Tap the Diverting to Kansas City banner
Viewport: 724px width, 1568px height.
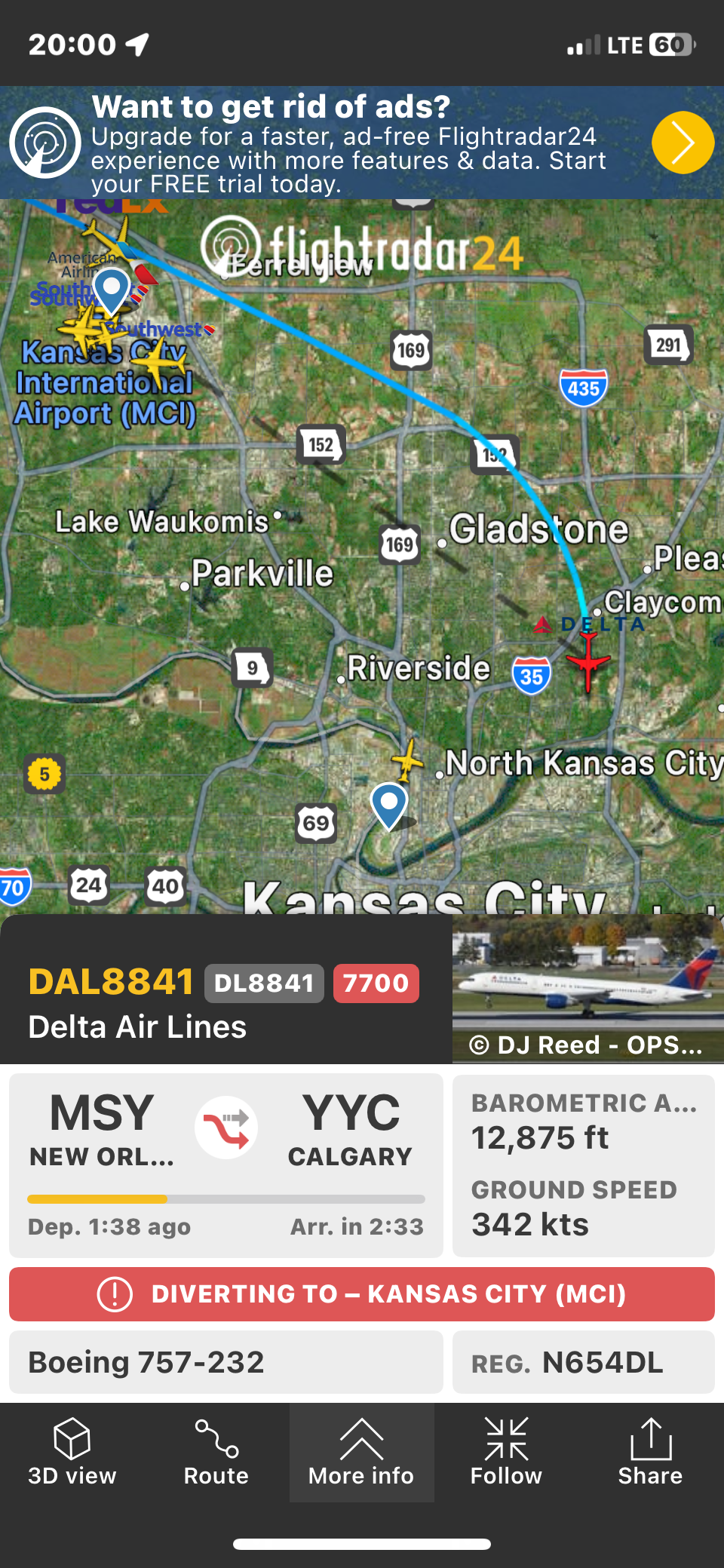[x=361, y=1294]
